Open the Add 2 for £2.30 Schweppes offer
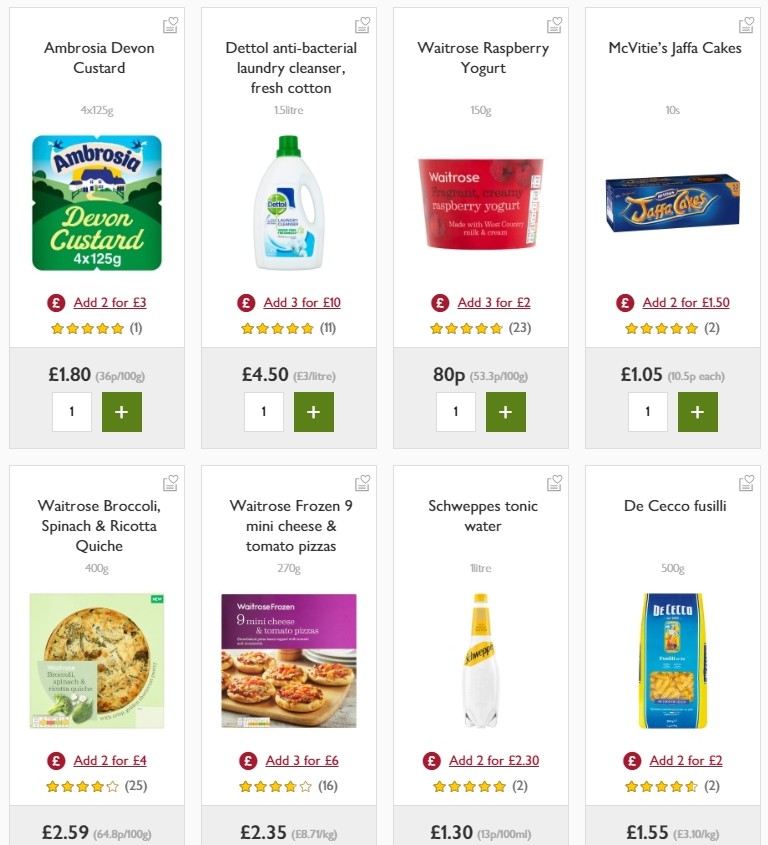Image resolution: width=768 pixels, height=845 pixels. click(x=495, y=761)
